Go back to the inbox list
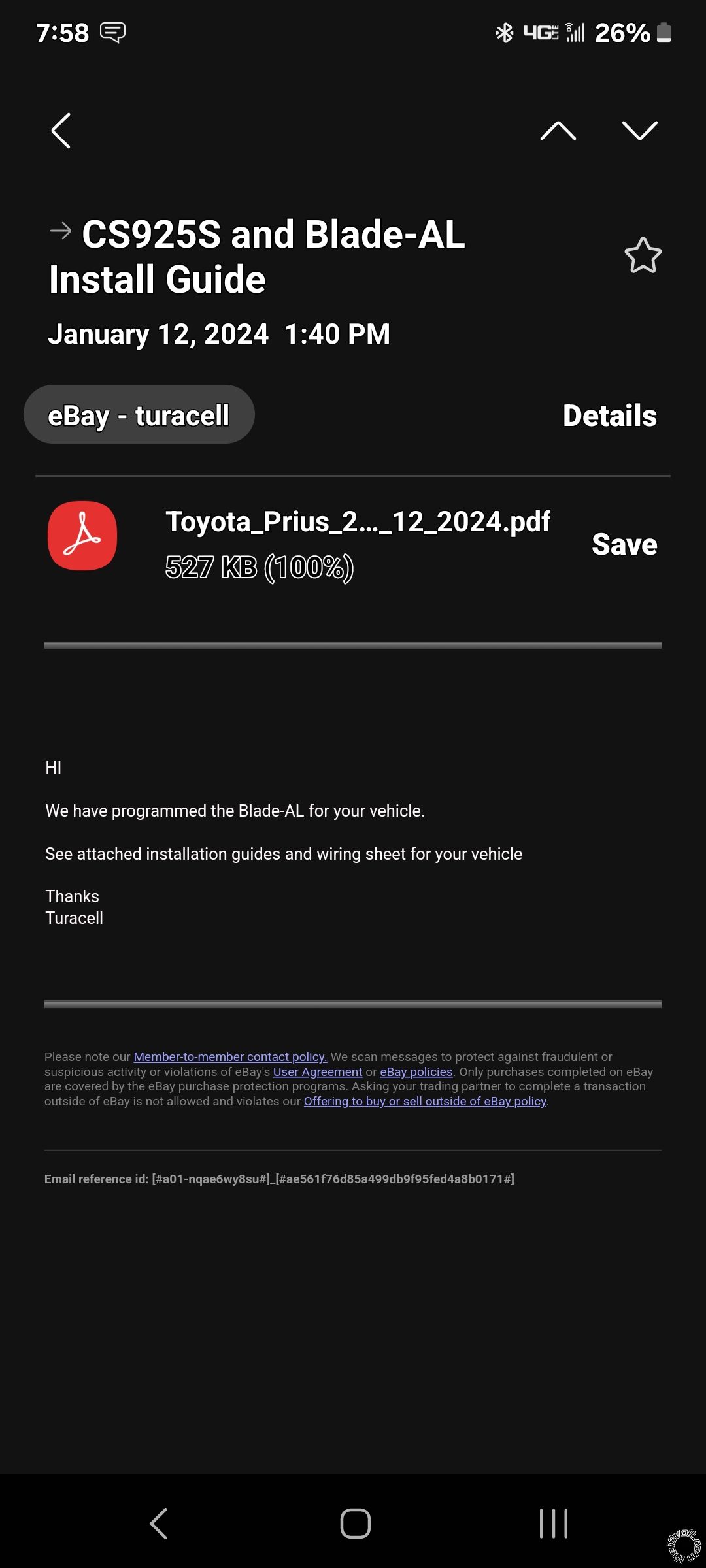 coord(61,131)
